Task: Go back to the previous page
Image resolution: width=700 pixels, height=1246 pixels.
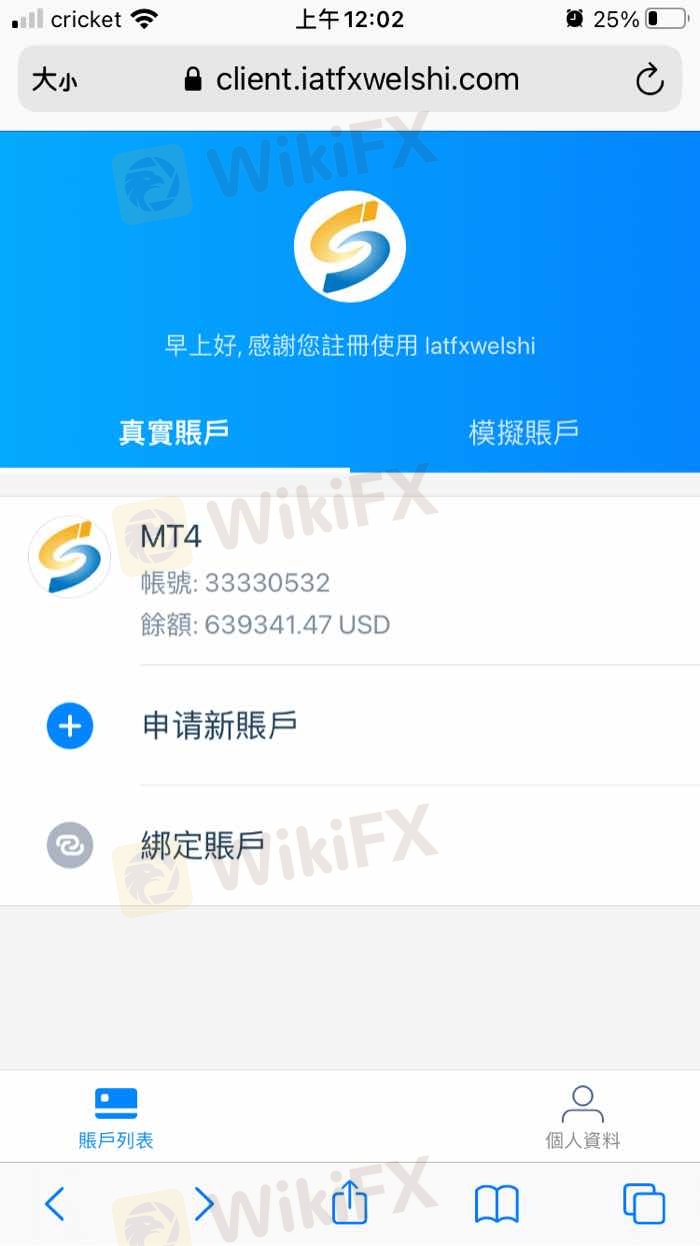Action: [x=55, y=1204]
